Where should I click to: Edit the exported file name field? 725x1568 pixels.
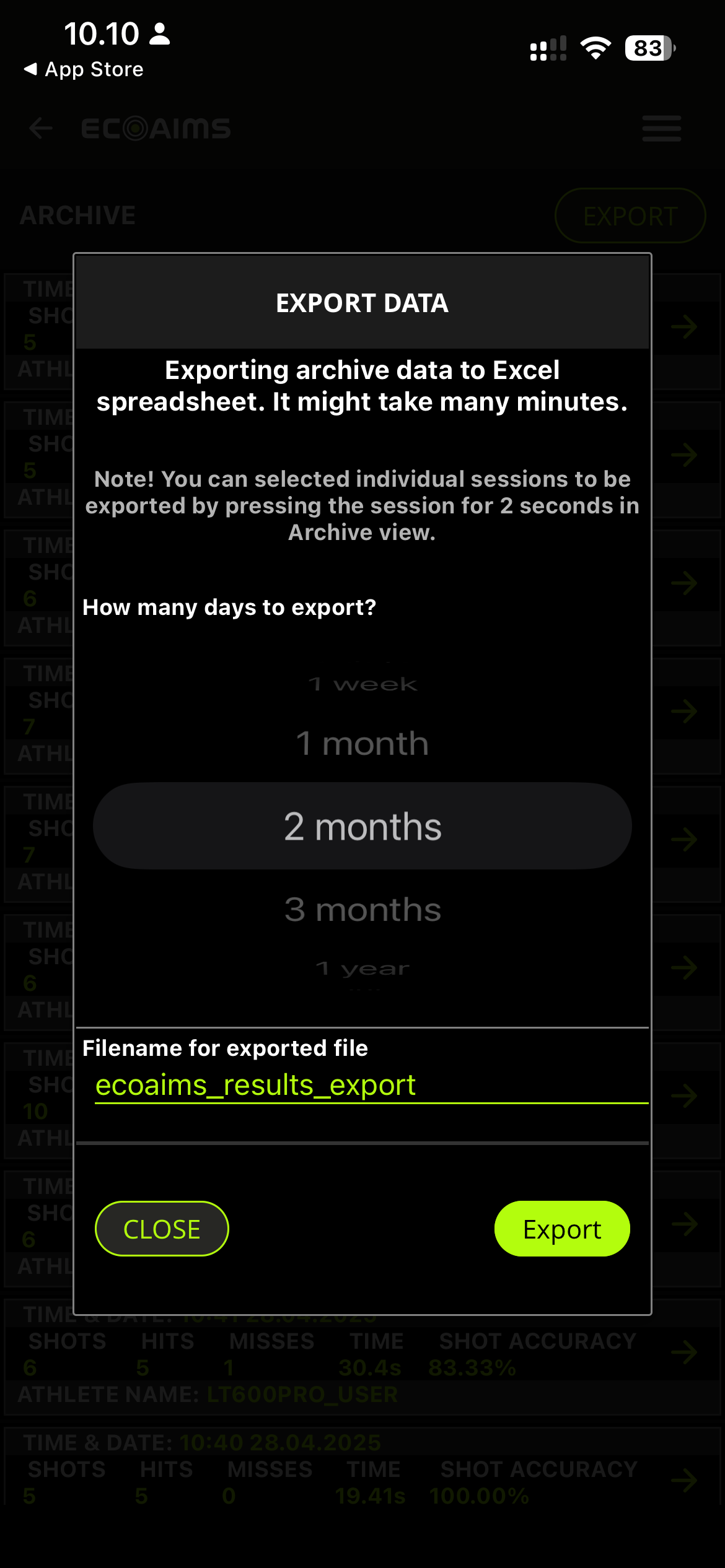(371, 1085)
